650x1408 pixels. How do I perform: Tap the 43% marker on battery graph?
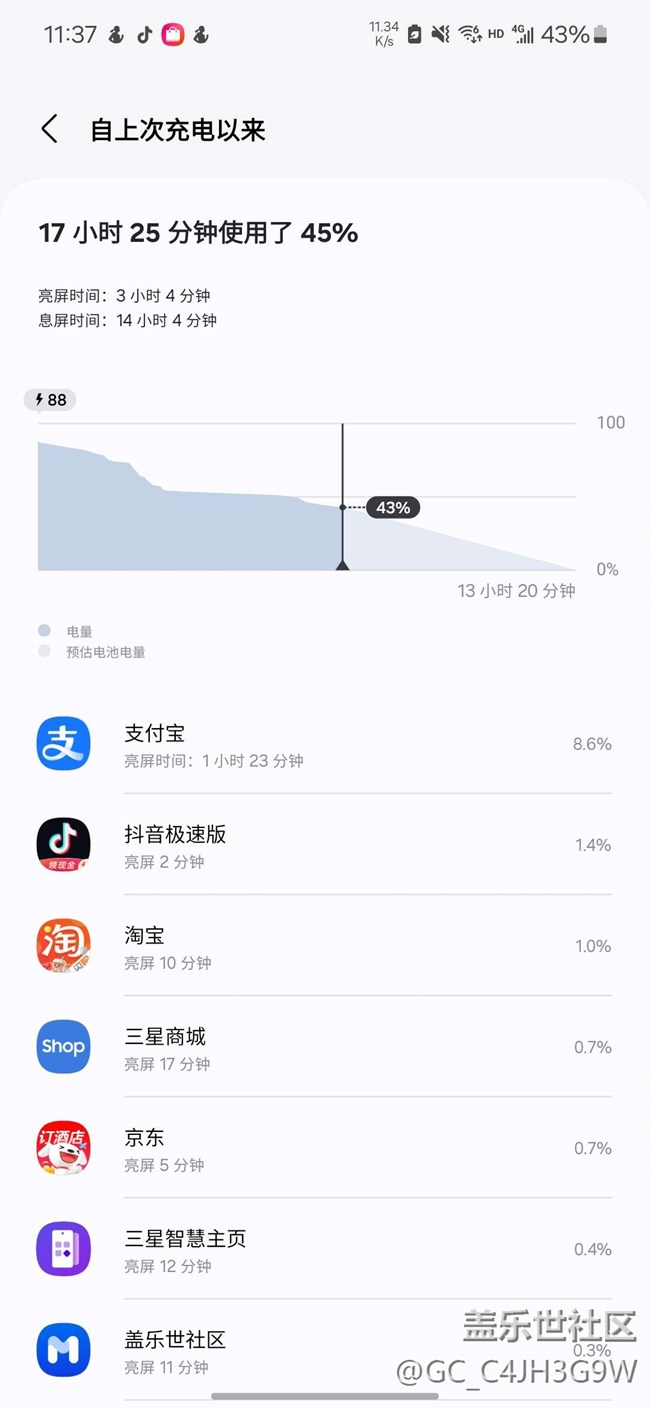click(x=393, y=508)
